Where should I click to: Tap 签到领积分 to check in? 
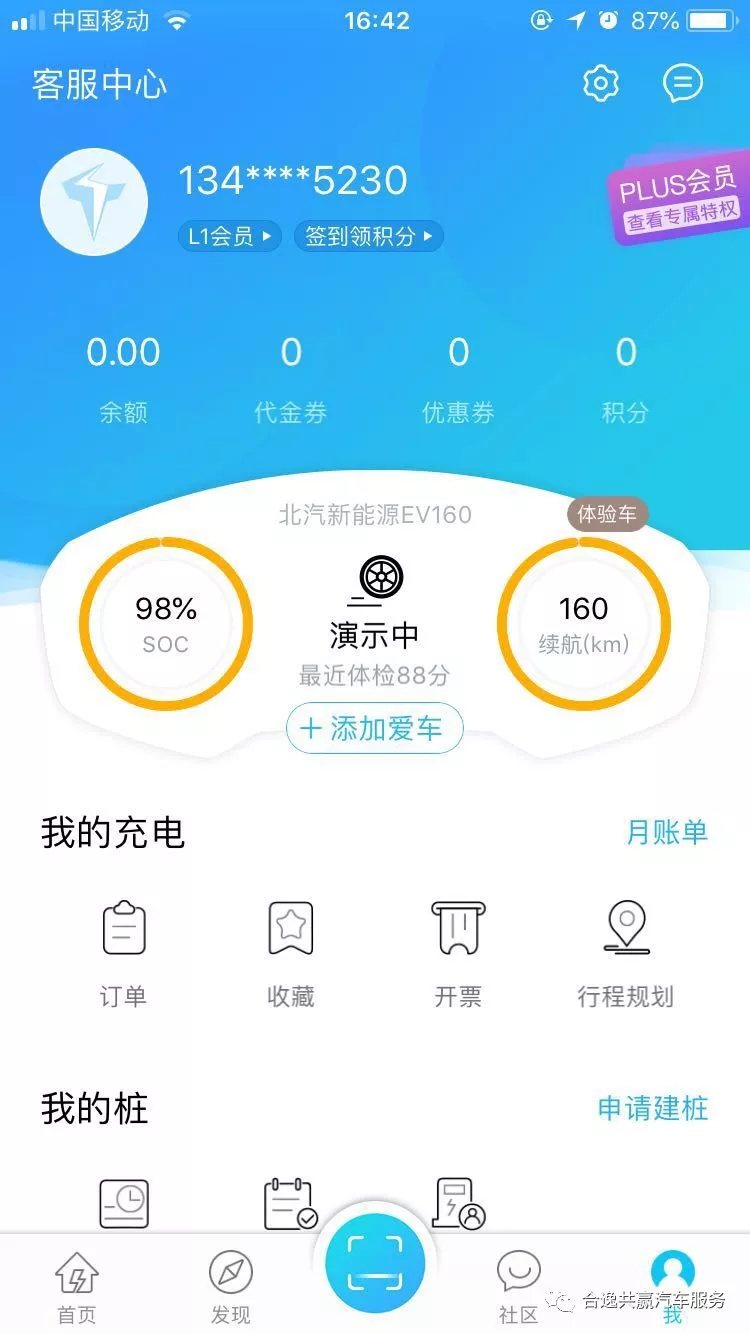[x=368, y=237]
